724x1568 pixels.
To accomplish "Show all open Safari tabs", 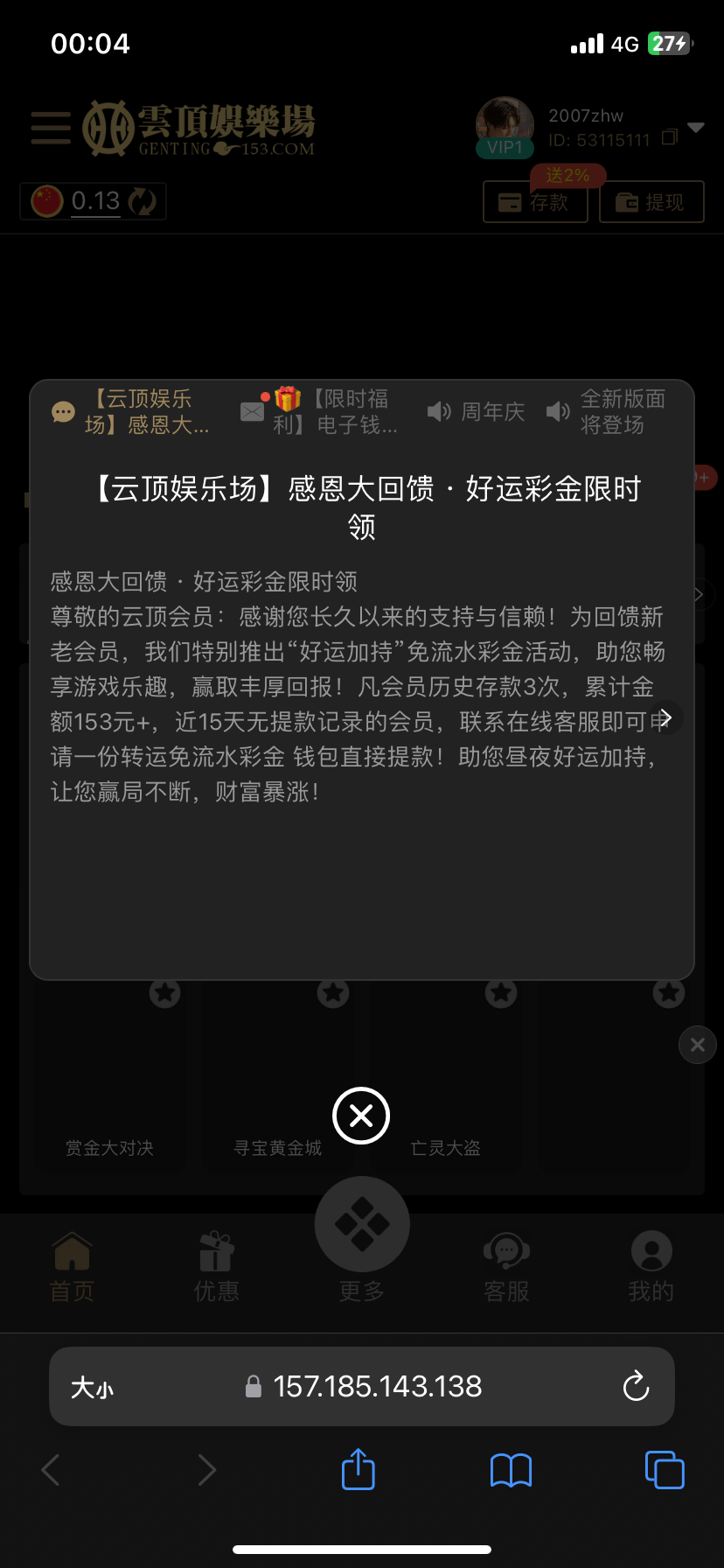I will point(665,1470).
